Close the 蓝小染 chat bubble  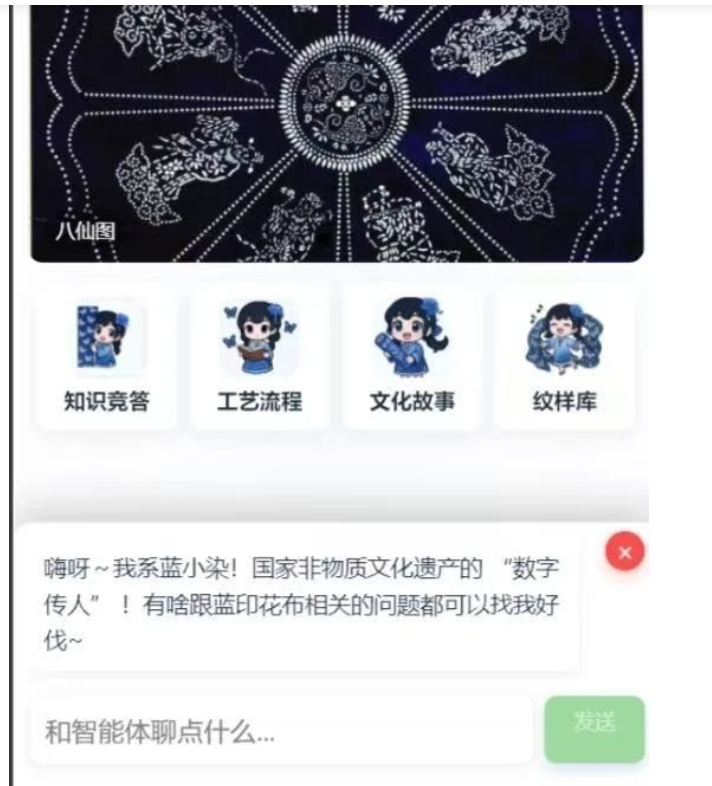point(625,552)
